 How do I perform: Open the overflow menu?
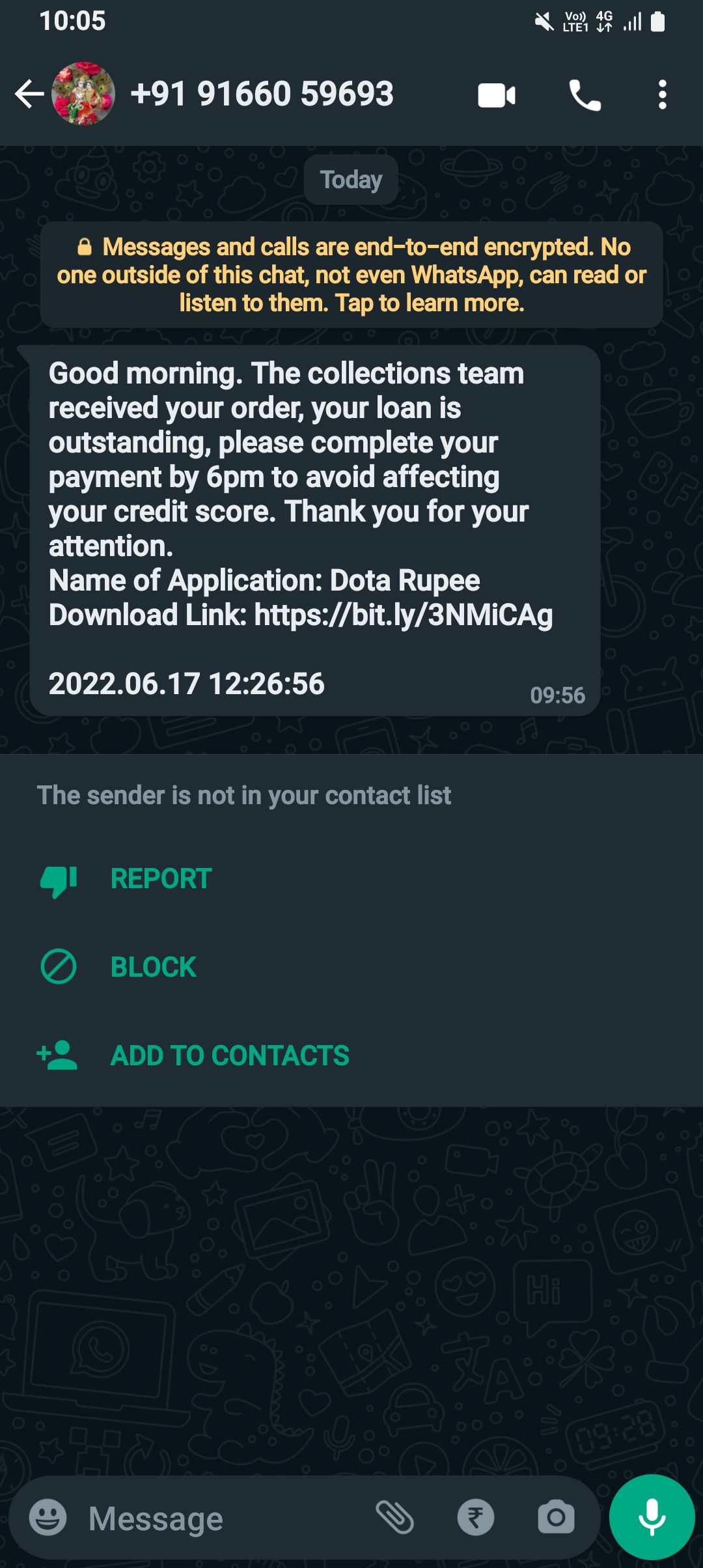[x=662, y=96]
